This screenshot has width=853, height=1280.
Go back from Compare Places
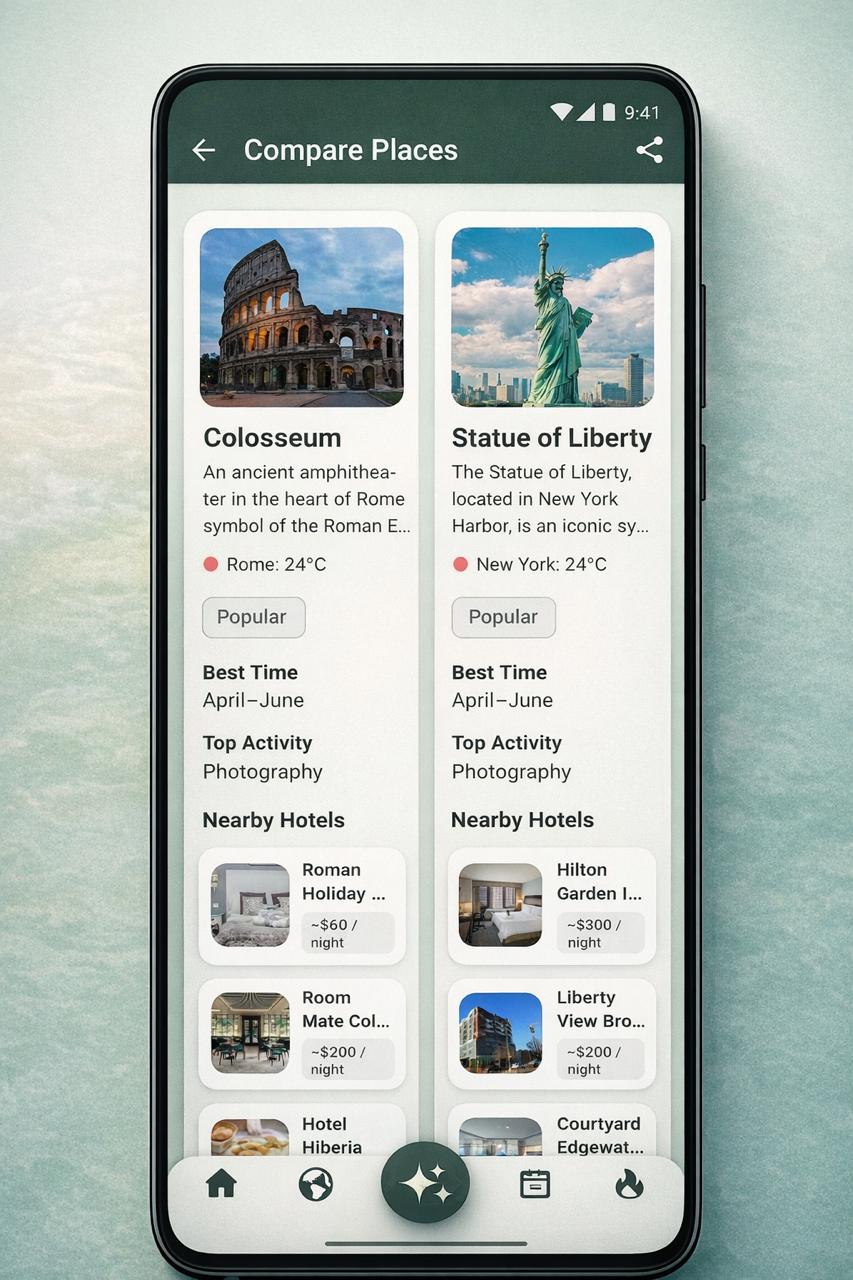coord(204,150)
